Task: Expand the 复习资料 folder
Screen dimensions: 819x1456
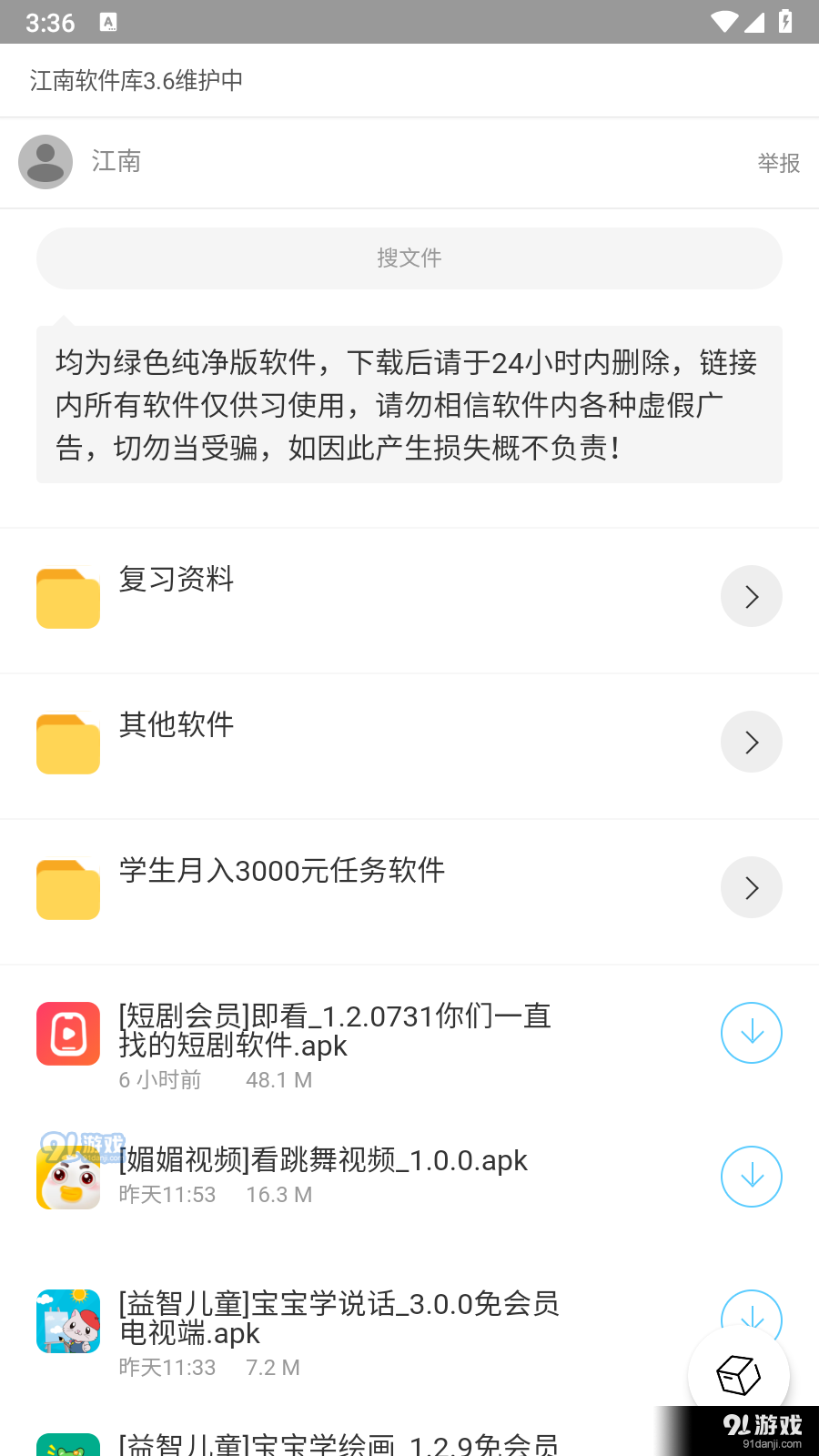Action: click(x=751, y=596)
